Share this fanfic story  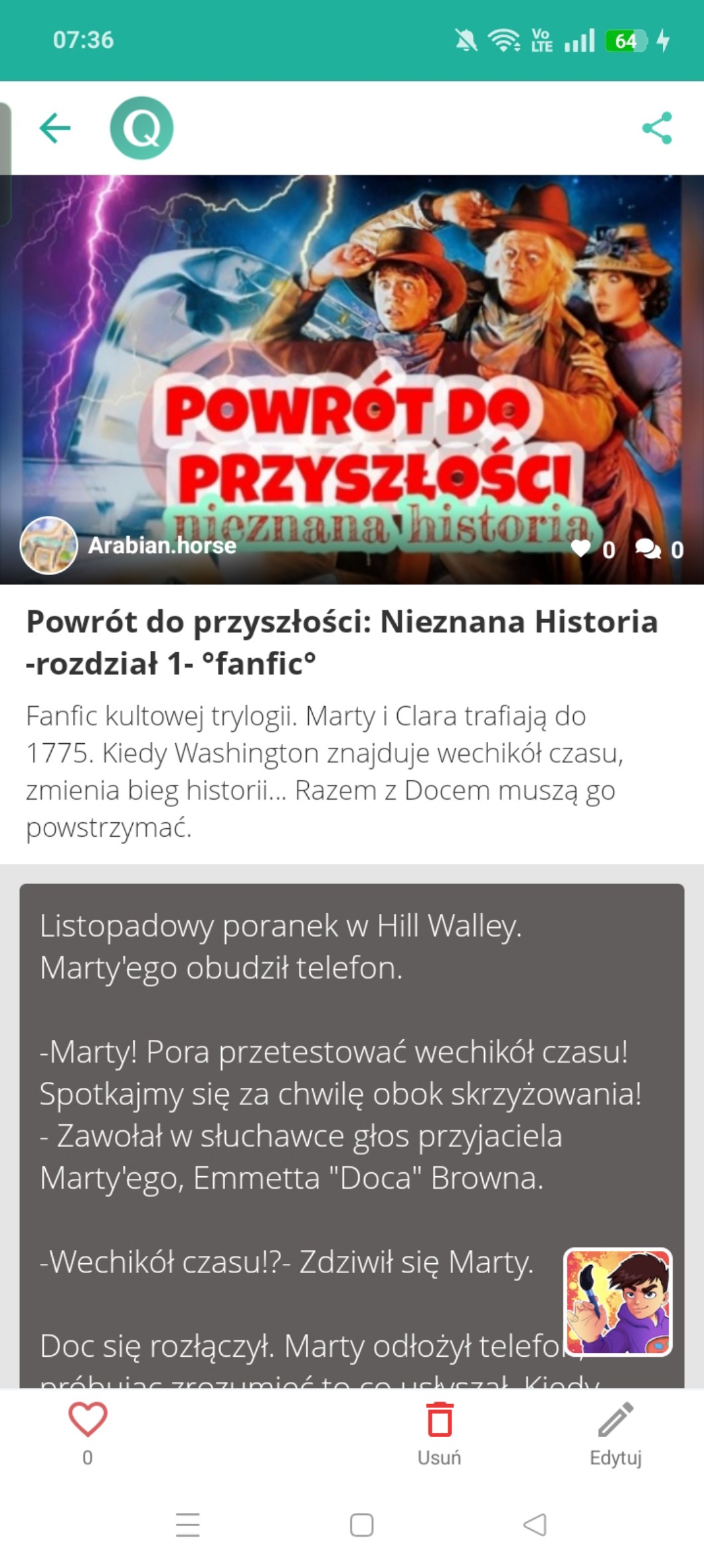coord(657,128)
